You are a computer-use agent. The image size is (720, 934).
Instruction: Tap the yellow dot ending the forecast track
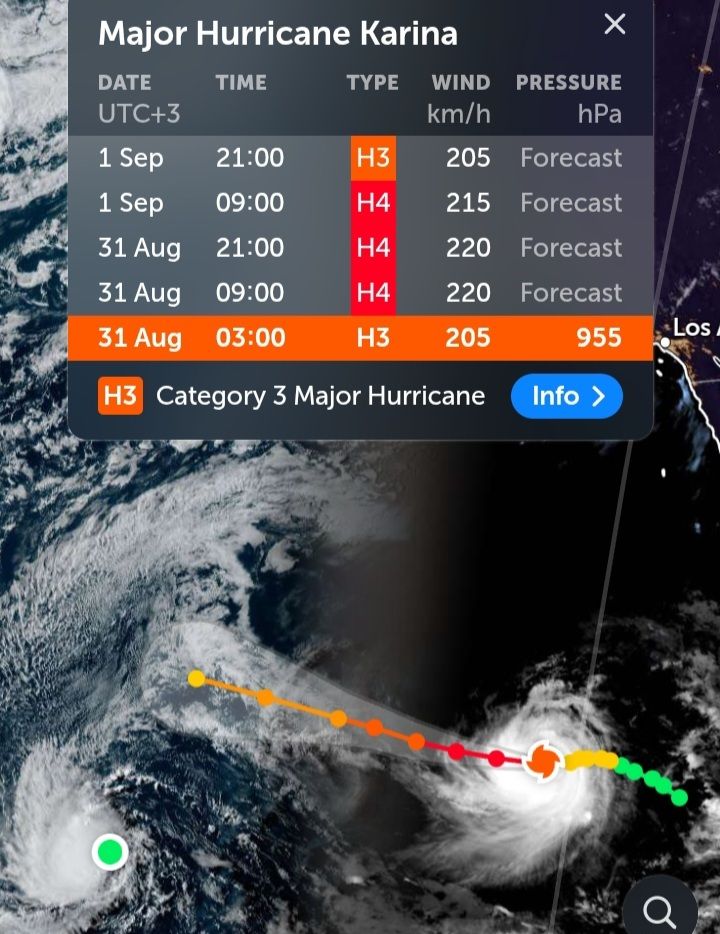point(196,678)
